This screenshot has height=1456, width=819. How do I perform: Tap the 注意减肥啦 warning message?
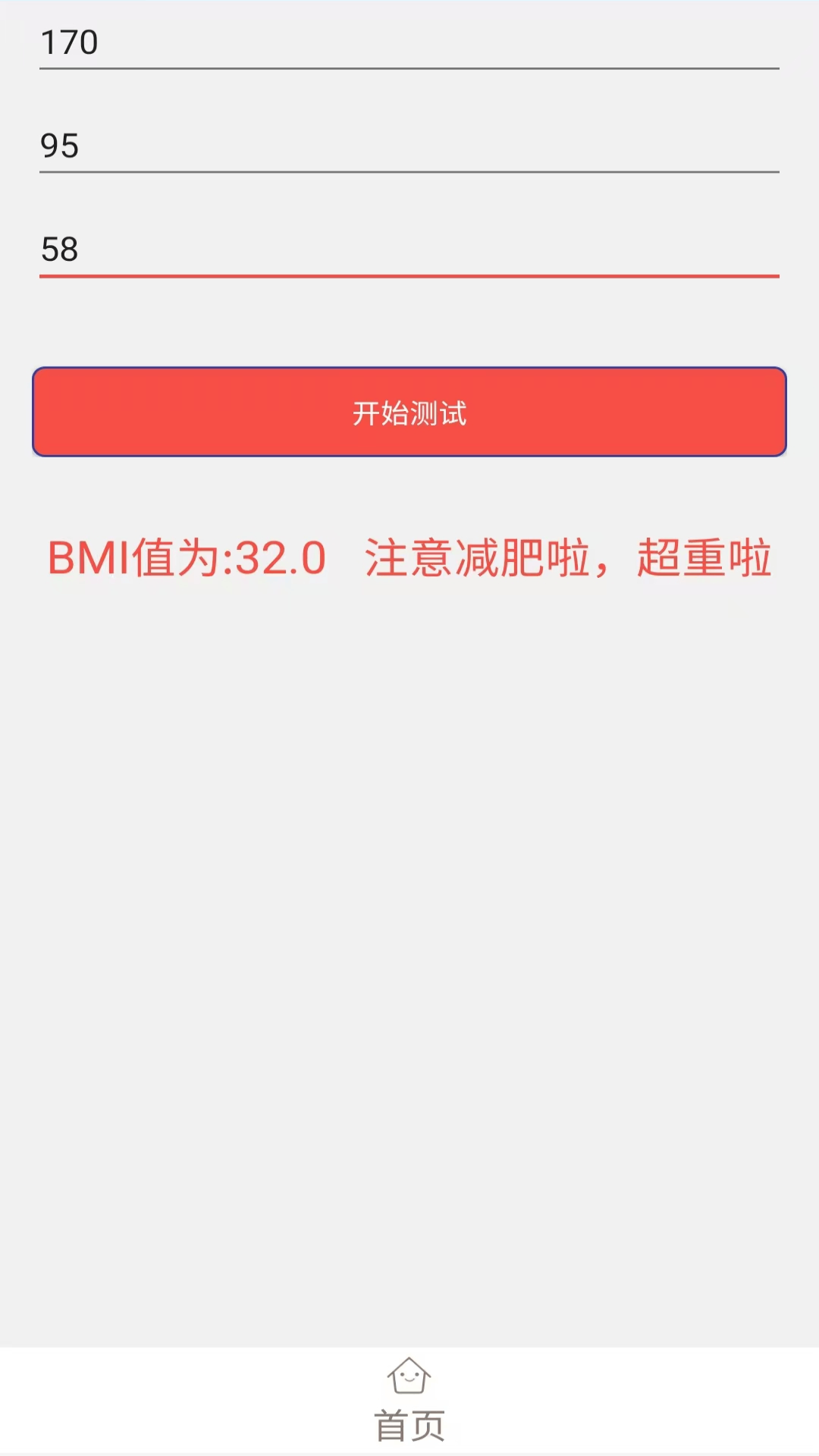coord(569,559)
